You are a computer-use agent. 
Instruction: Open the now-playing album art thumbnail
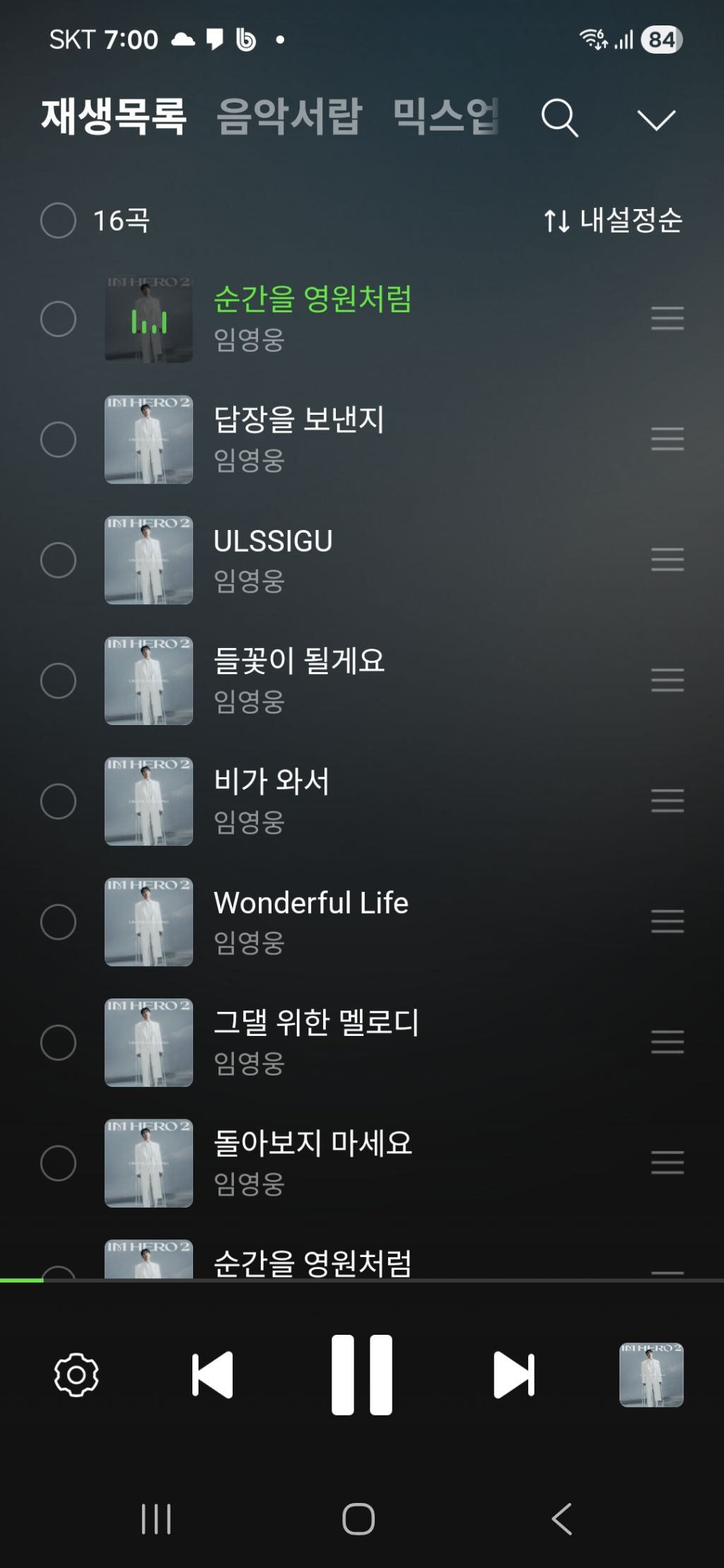coord(651,1375)
